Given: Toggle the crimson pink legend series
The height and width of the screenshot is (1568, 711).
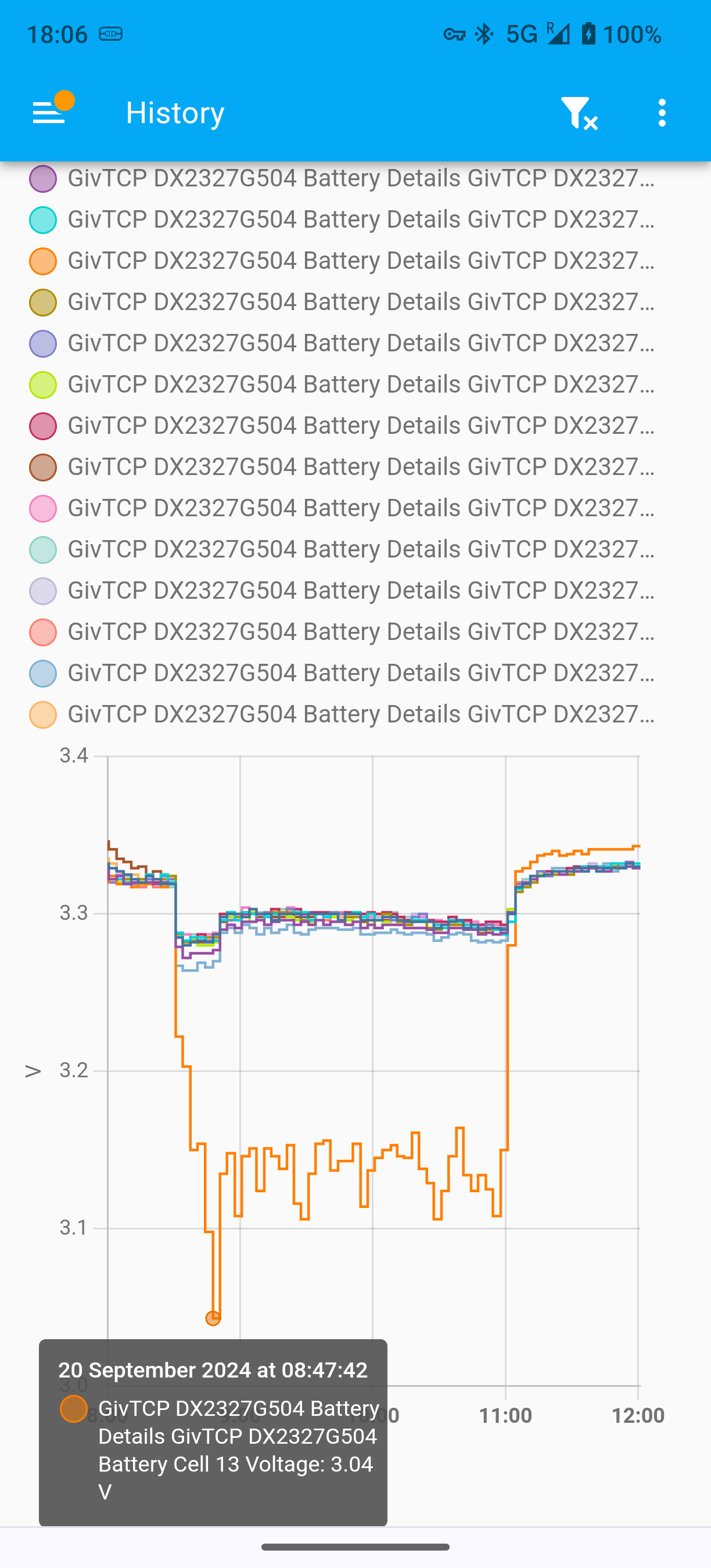Looking at the screenshot, I should click(x=342, y=426).
